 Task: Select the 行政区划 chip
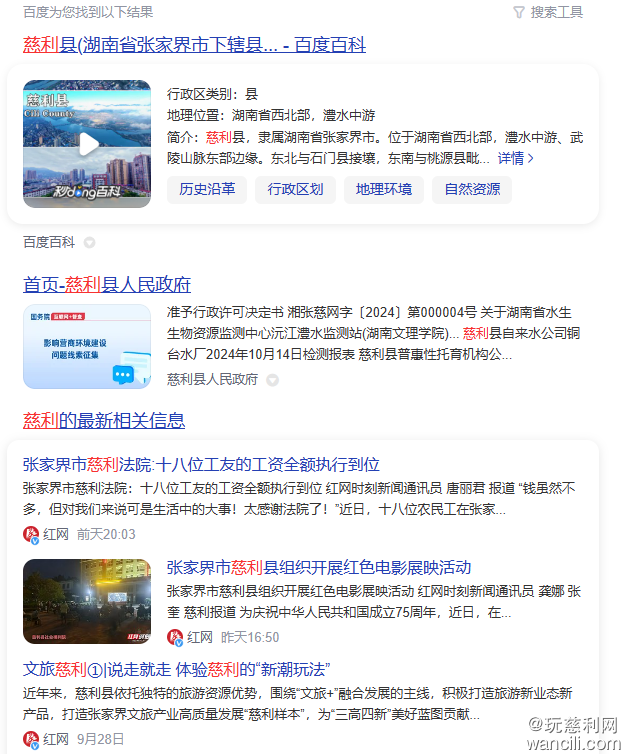[x=295, y=189]
